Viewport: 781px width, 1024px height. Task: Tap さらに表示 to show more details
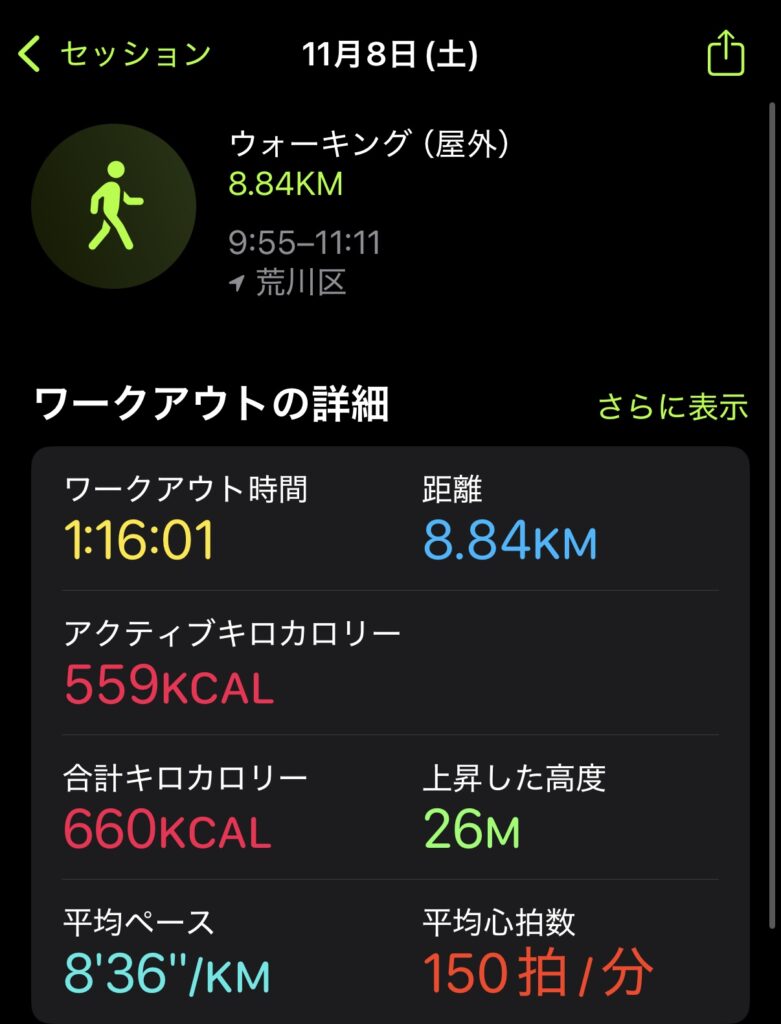pos(672,407)
